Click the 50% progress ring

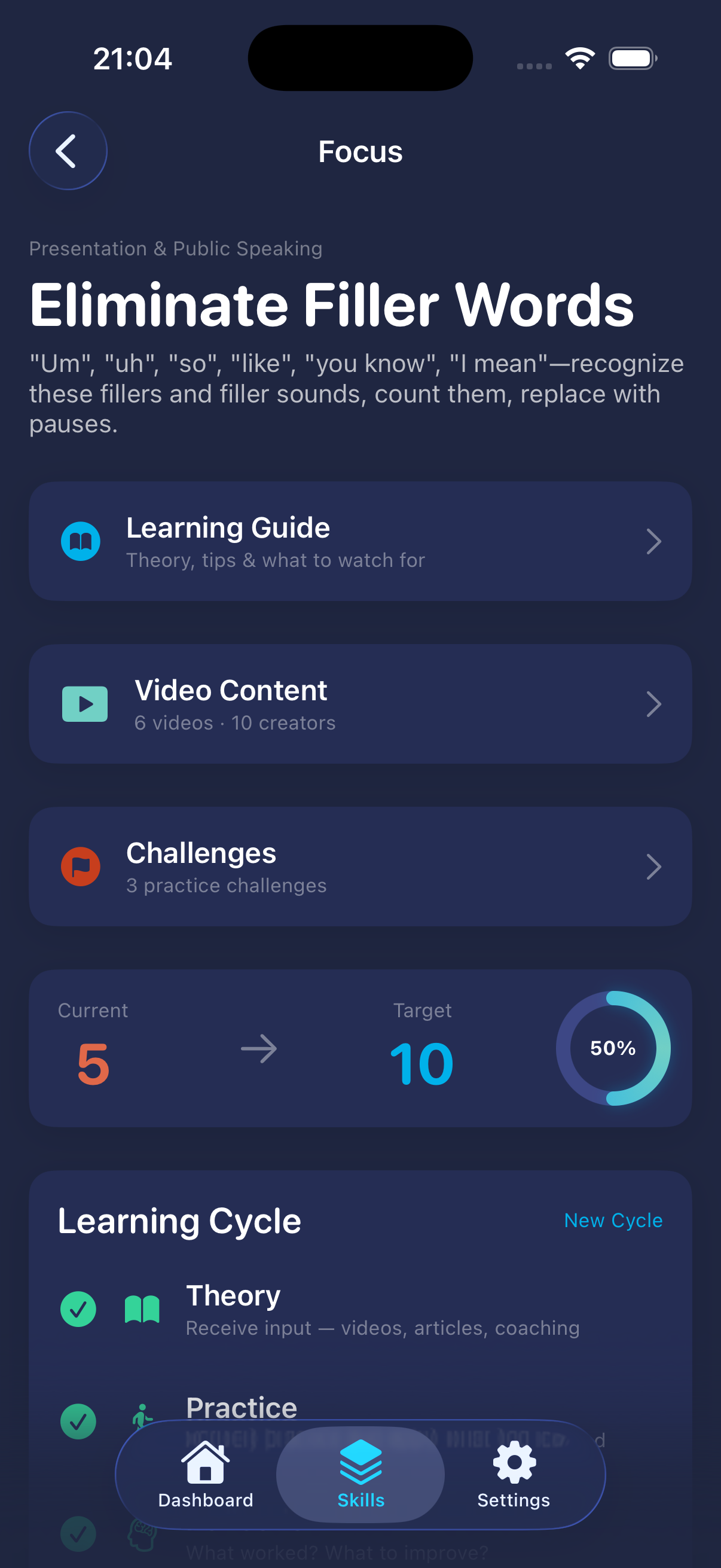pyautogui.click(x=613, y=1048)
